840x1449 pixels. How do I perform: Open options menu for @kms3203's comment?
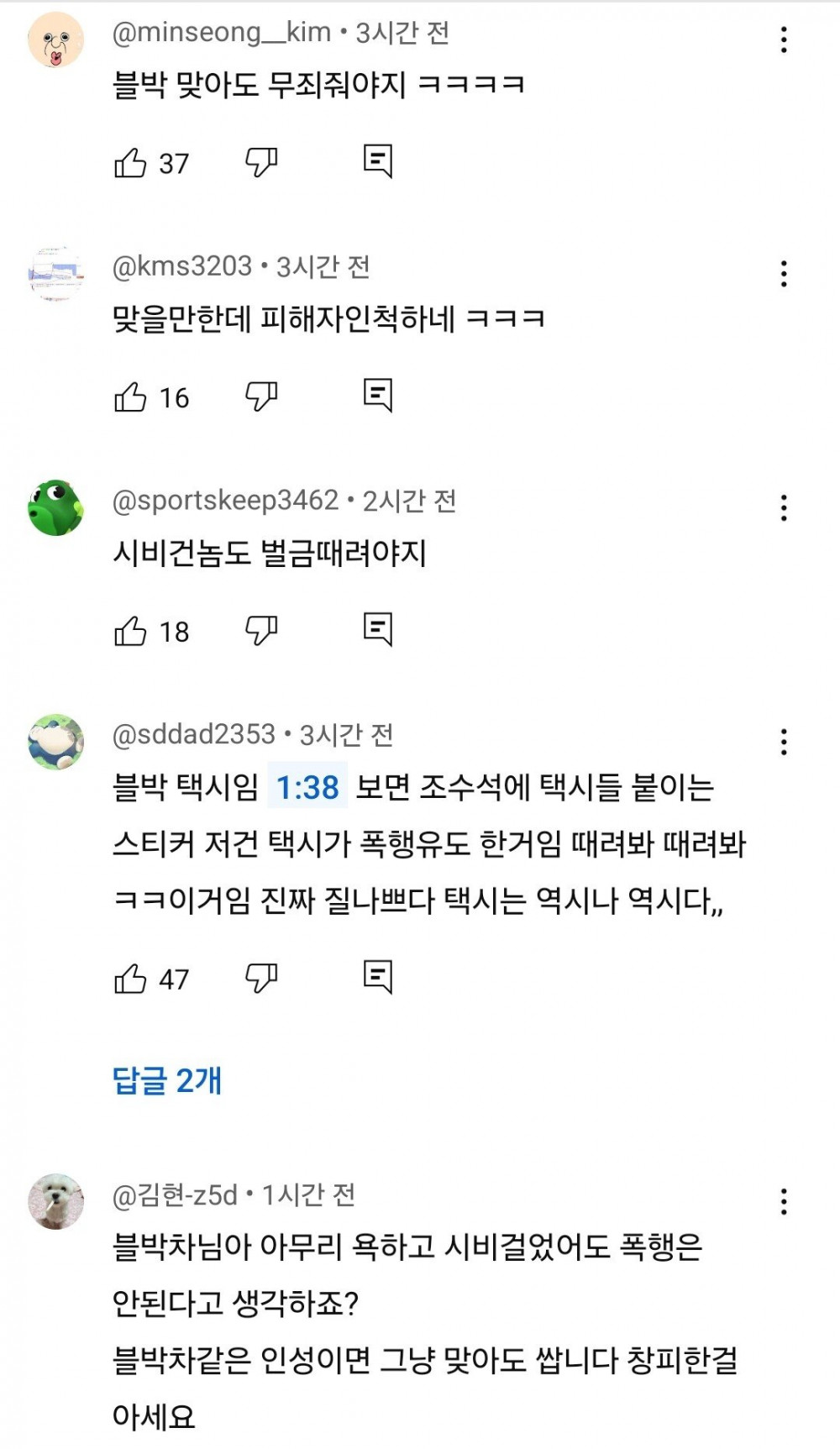[784, 274]
